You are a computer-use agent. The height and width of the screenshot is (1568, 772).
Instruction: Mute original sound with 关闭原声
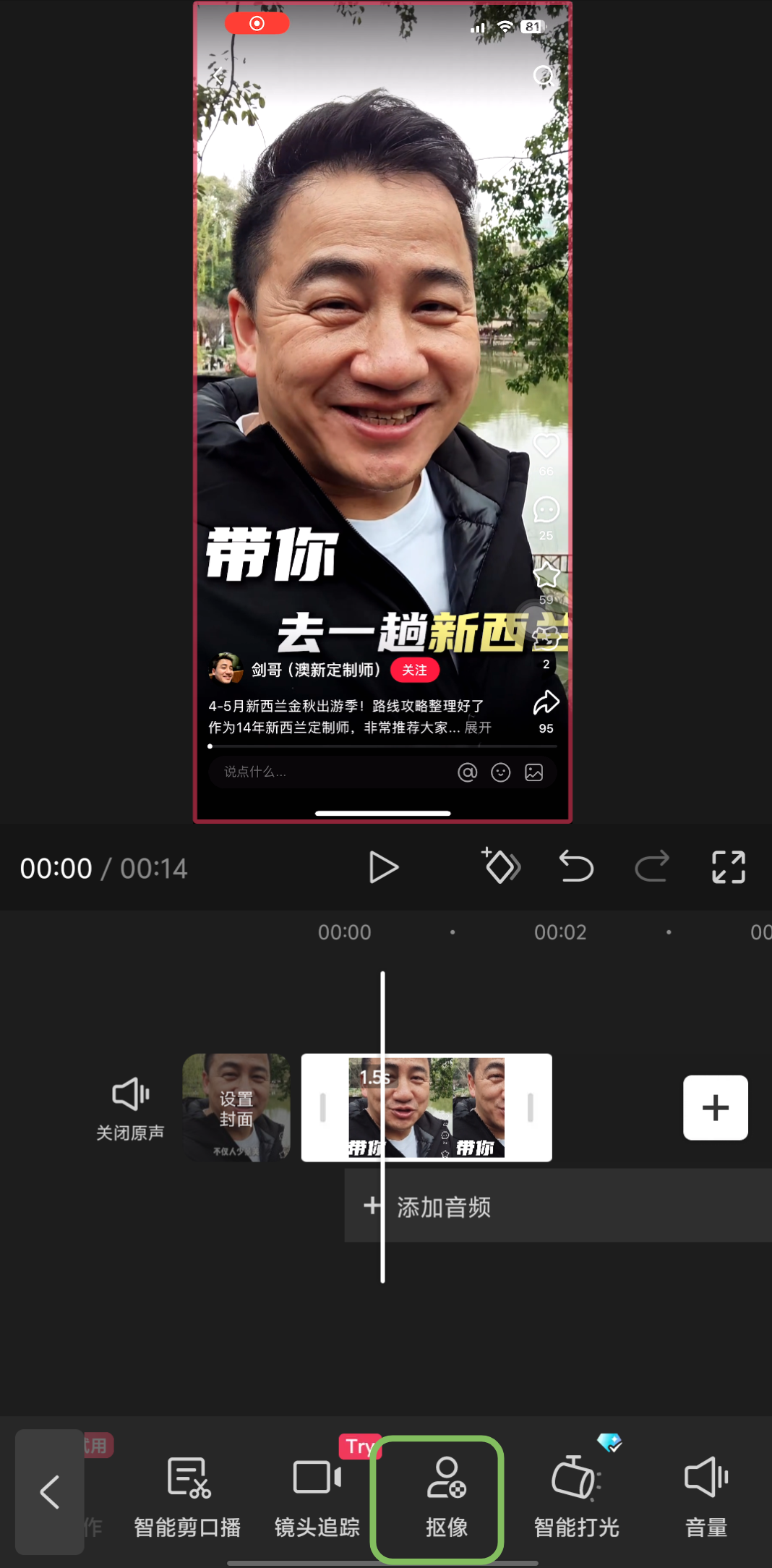(x=130, y=1108)
